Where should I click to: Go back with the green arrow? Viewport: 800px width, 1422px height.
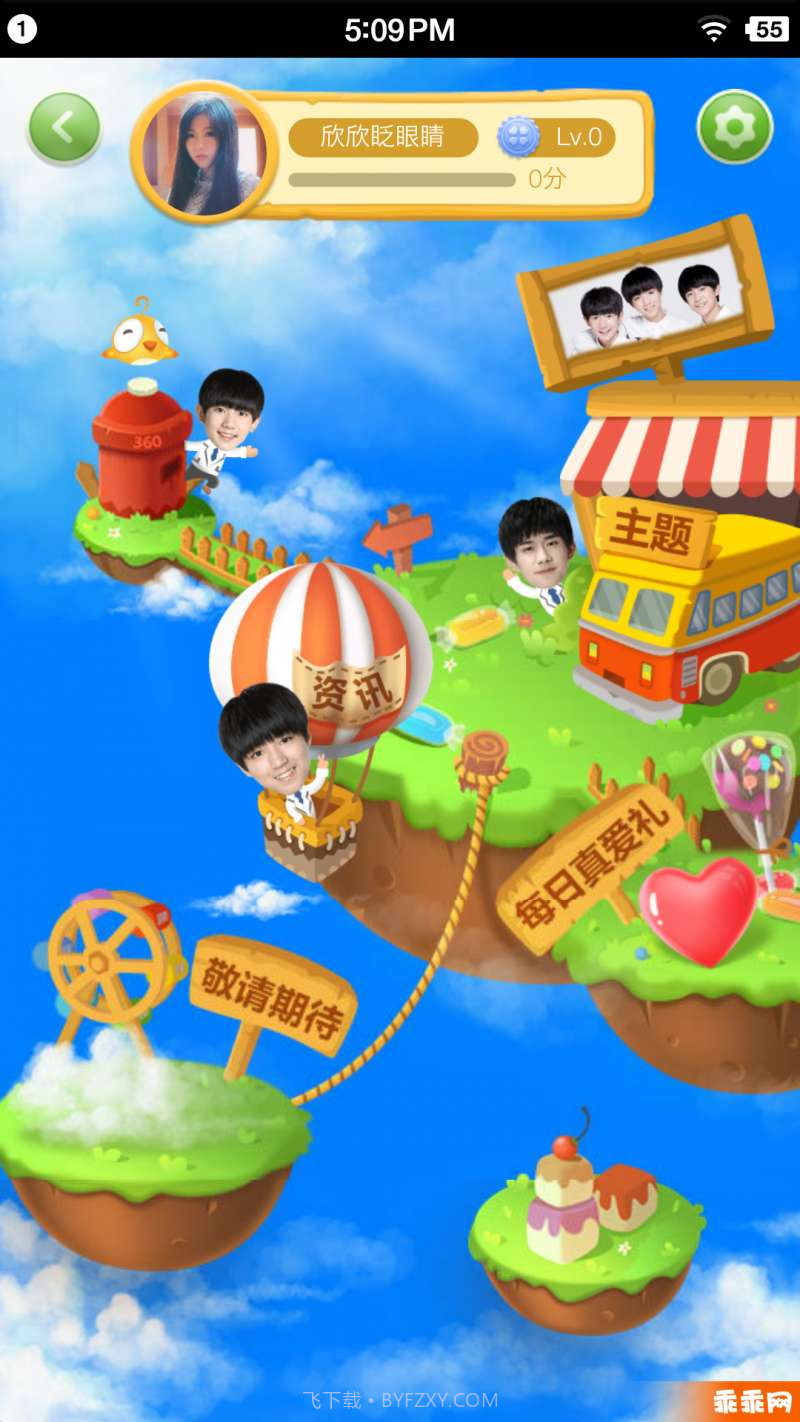point(64,128)
